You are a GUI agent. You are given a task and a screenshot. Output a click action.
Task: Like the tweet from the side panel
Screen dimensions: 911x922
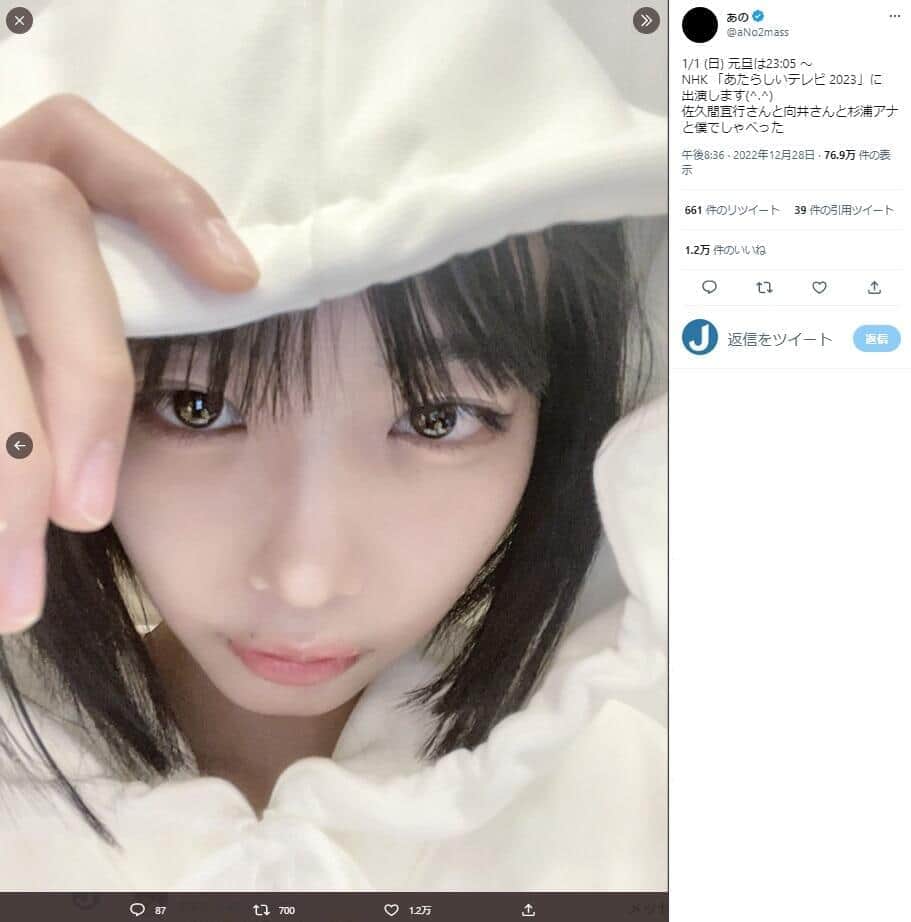819,287
